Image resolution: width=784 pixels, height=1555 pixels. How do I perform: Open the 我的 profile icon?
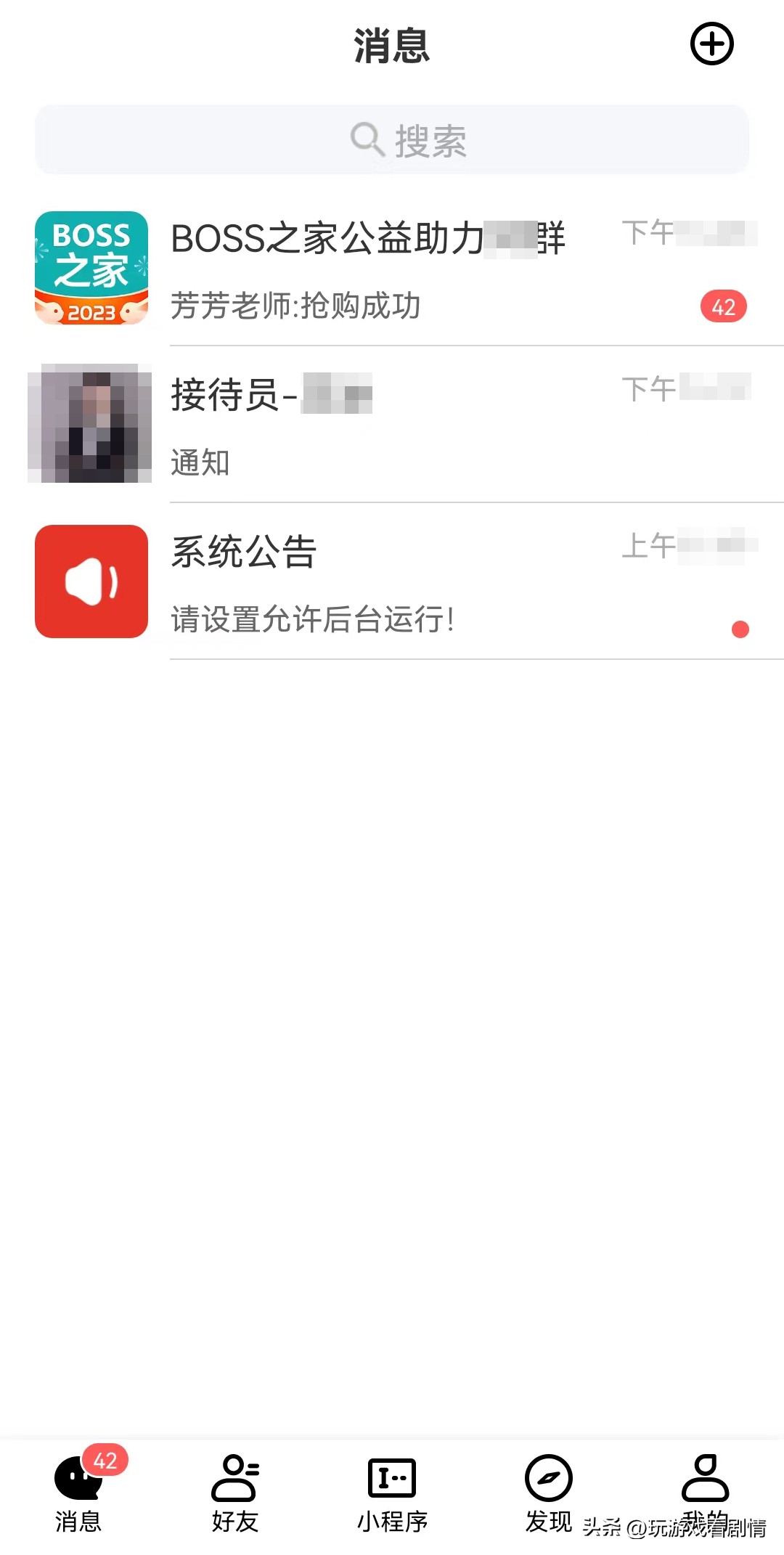tap(704, 1477)
